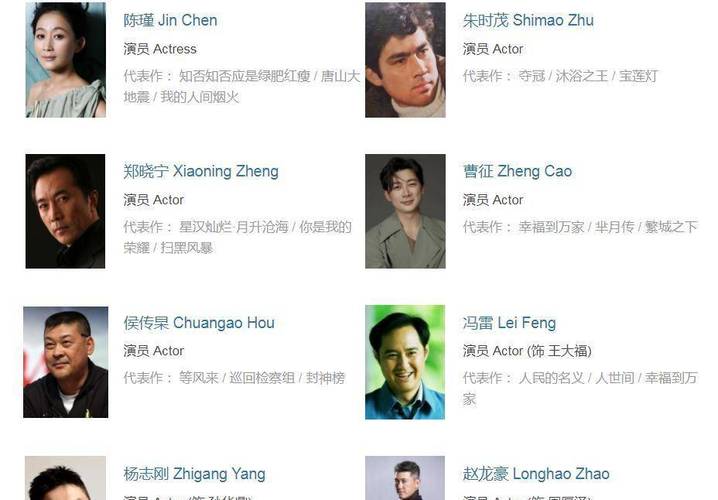Tap Shimao Zhu's portrait photo
Screen dimensions: 718x500
tap(405, 60)
